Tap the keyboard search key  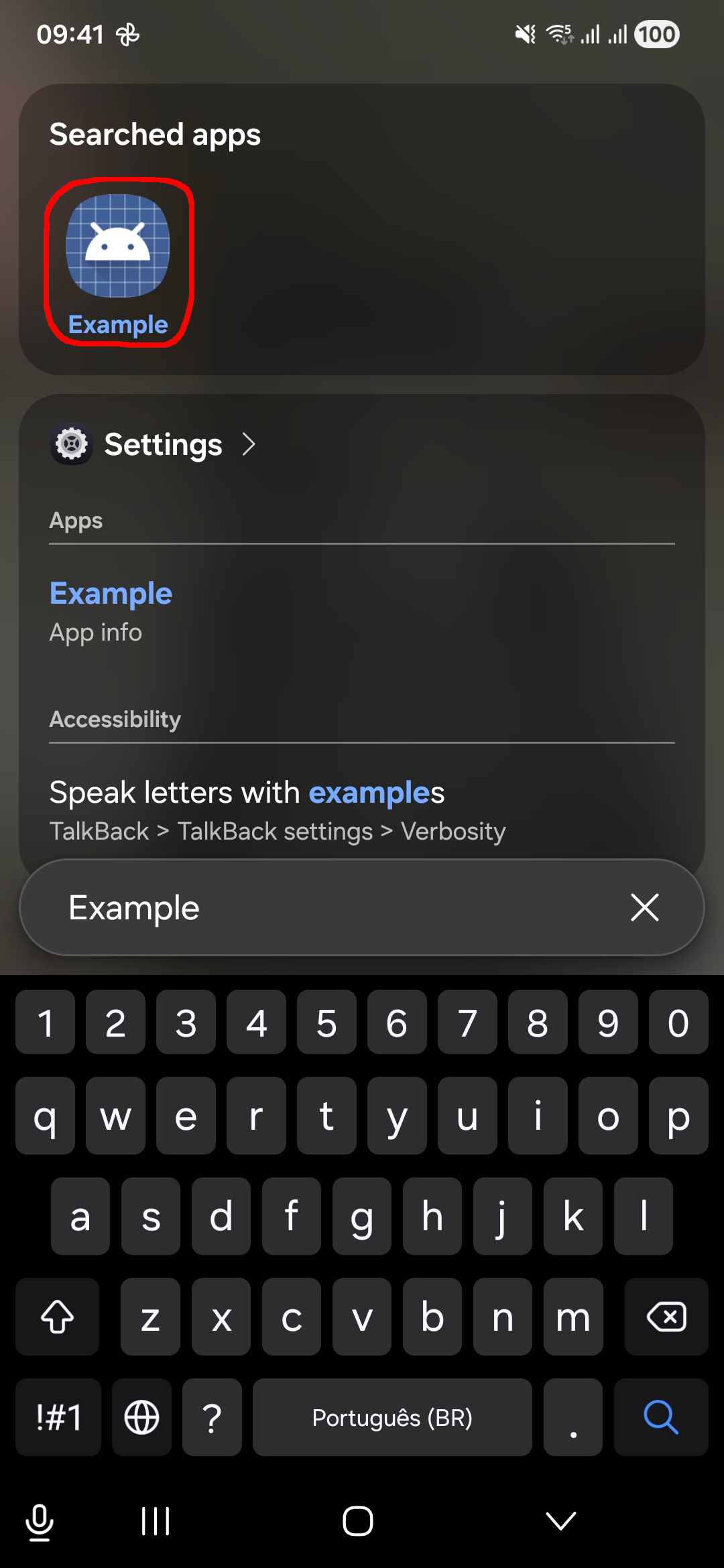tap(660, 1417)
